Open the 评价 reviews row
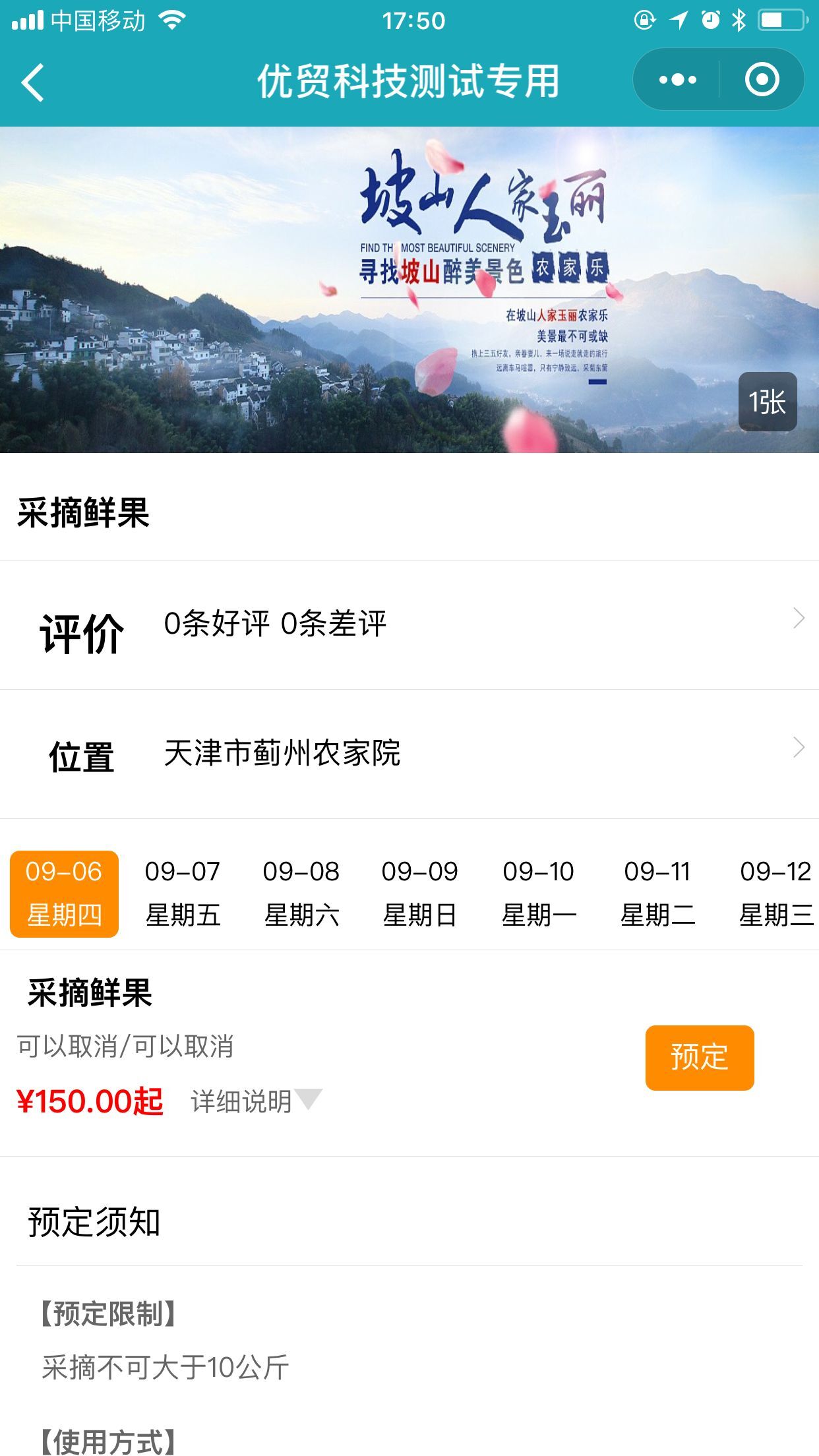Viewport: 819px width, 1456px height. click(x=409, y=624)
